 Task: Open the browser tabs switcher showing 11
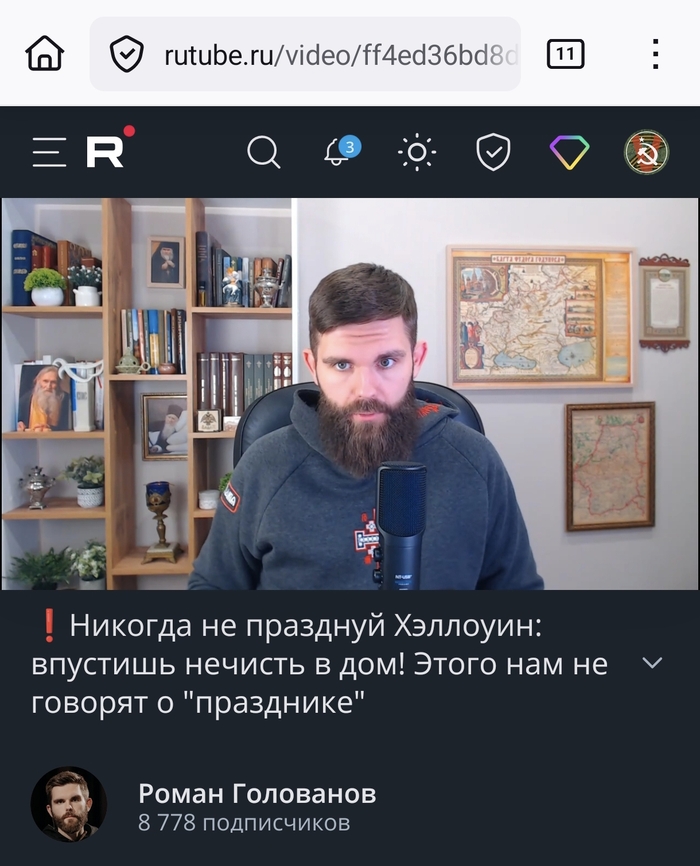click(x=565, y=54)
